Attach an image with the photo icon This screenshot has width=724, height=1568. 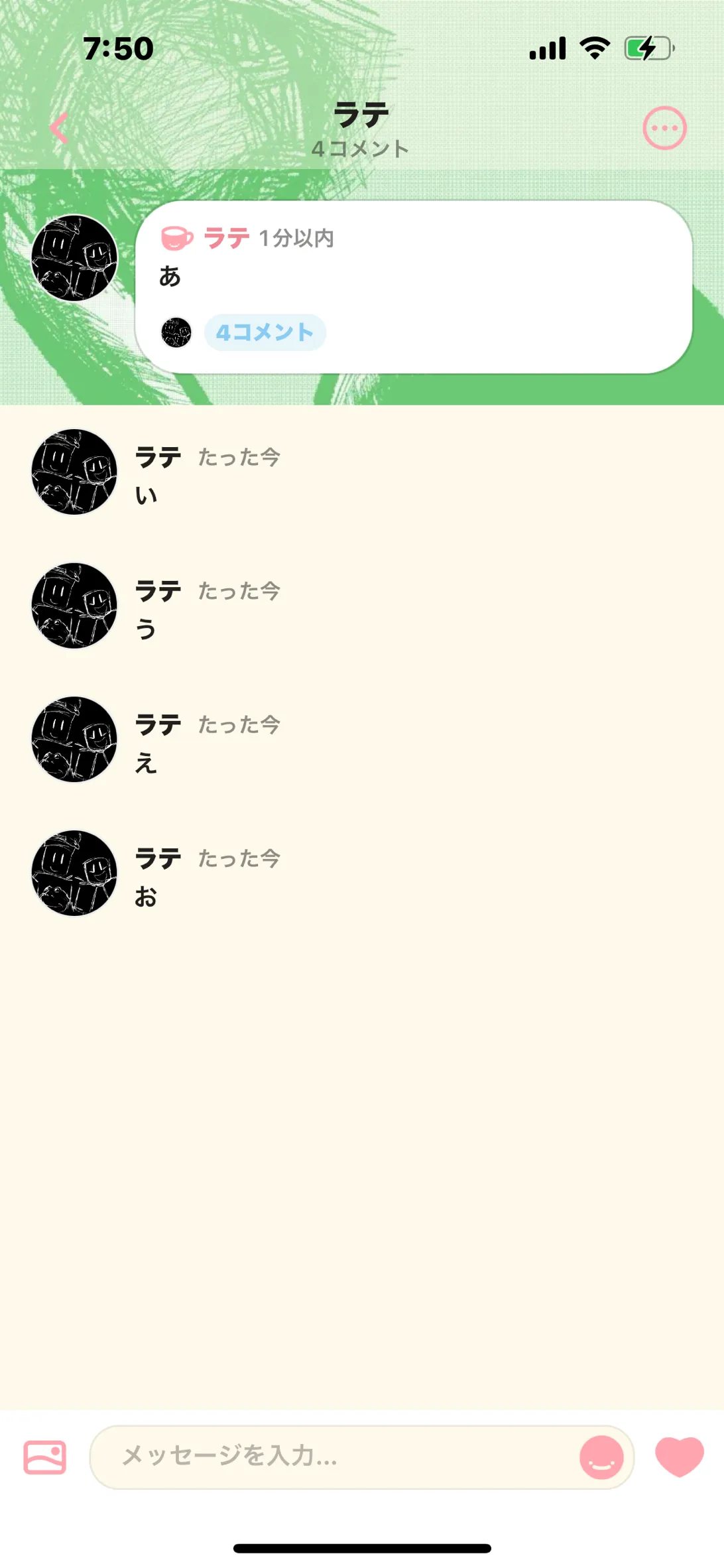44,1457
